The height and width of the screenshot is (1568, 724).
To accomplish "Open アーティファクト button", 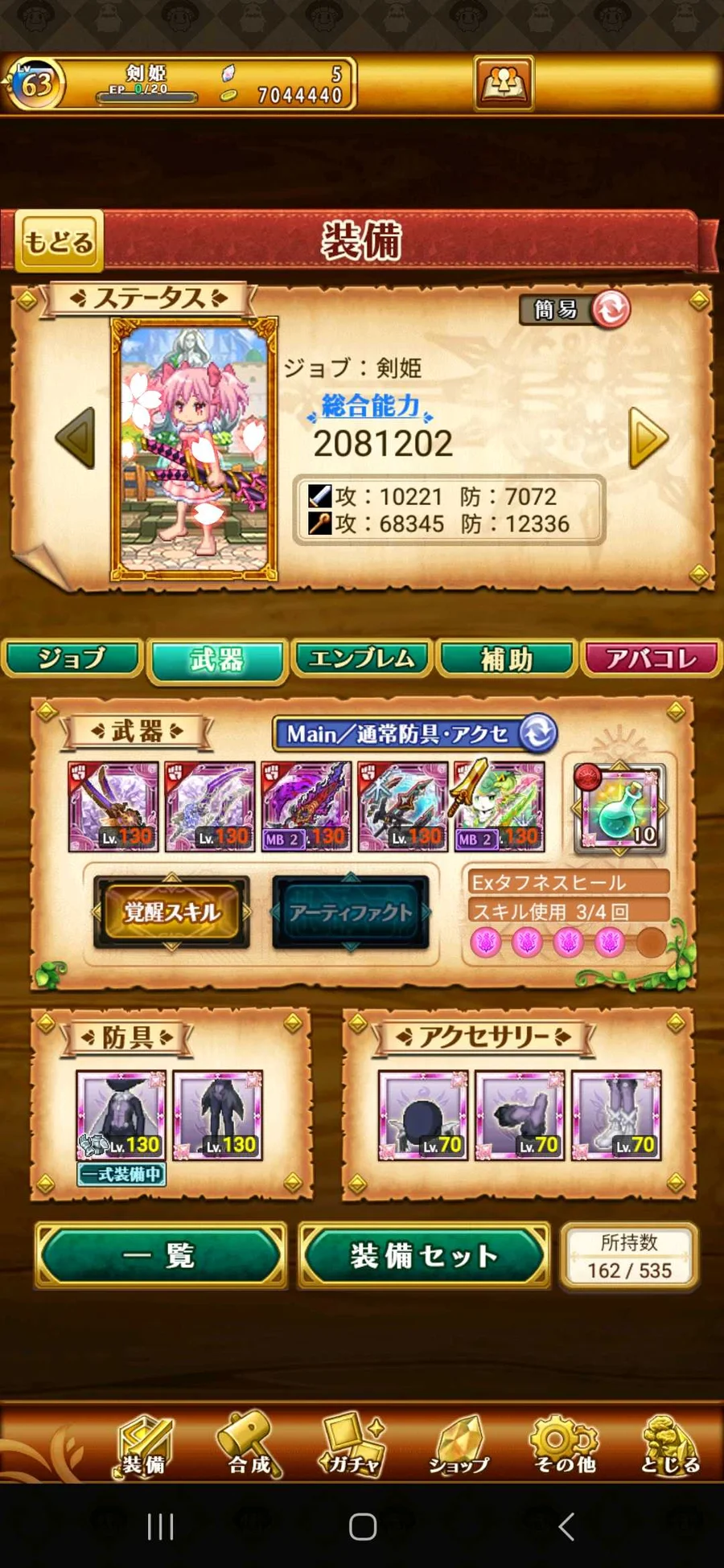I will click(351, 912).
